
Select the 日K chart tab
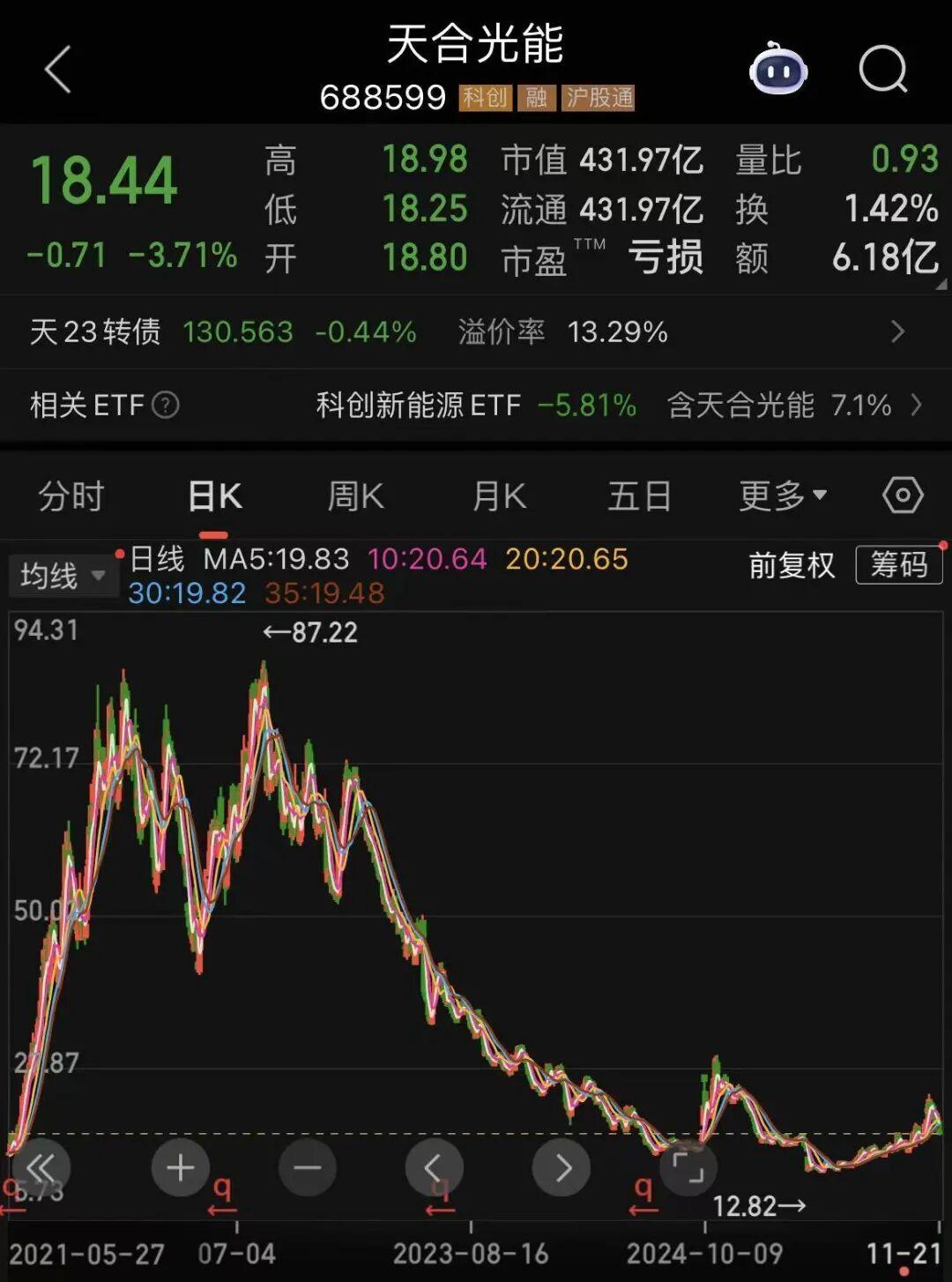pyautogui.click(x=214, y=496)
